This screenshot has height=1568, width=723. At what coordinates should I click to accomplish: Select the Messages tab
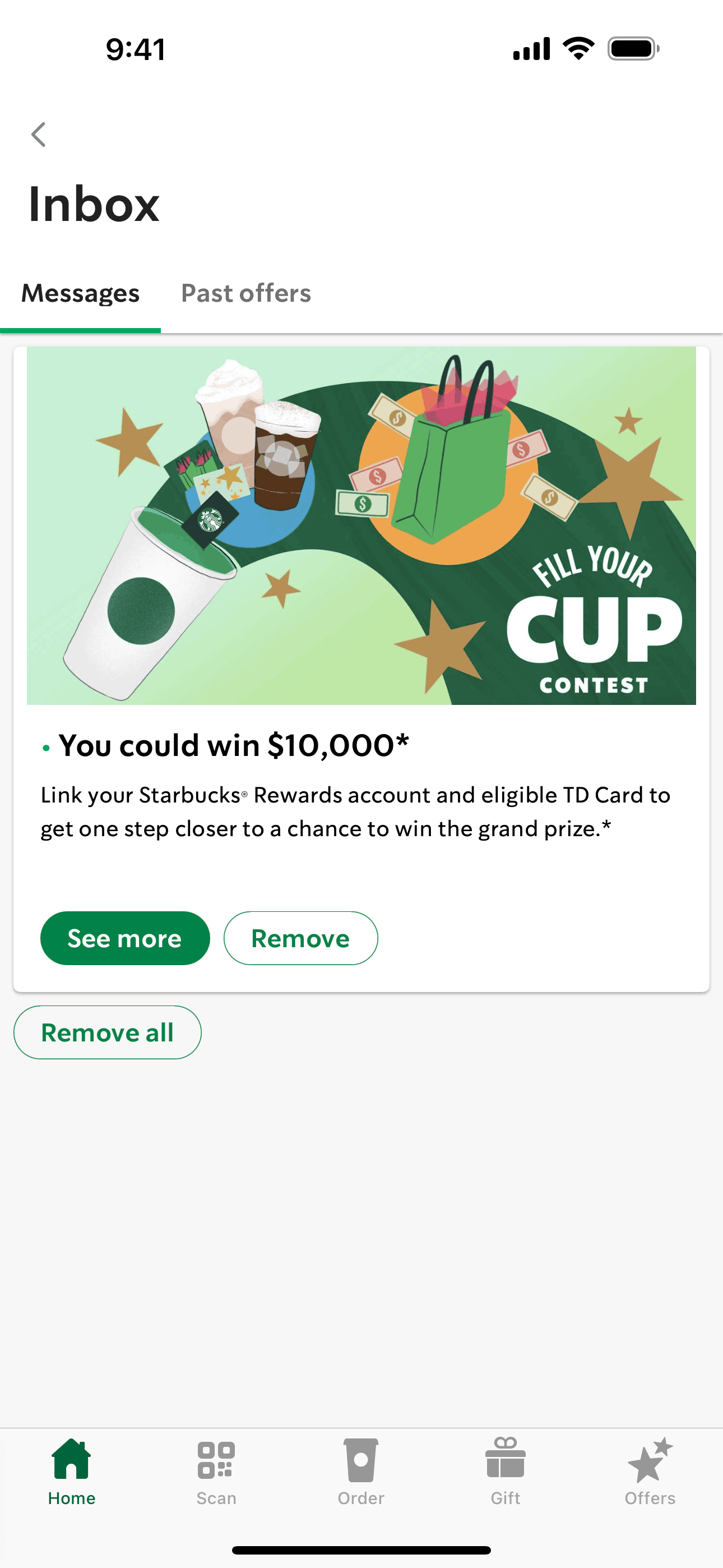(80, 293)
